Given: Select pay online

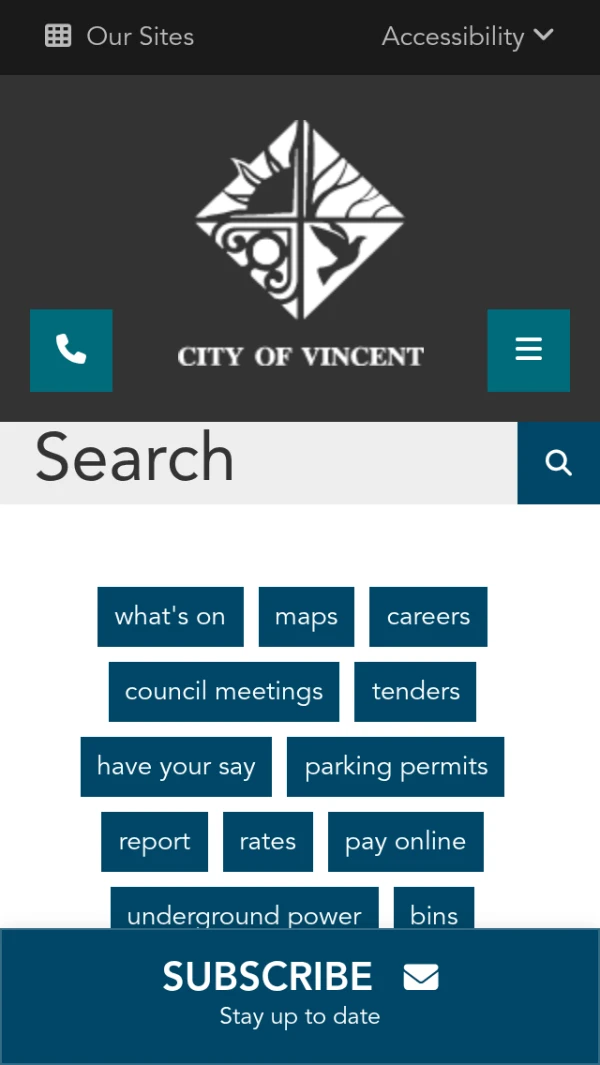Looking at the screenshot, I should (x=405, y=842).
